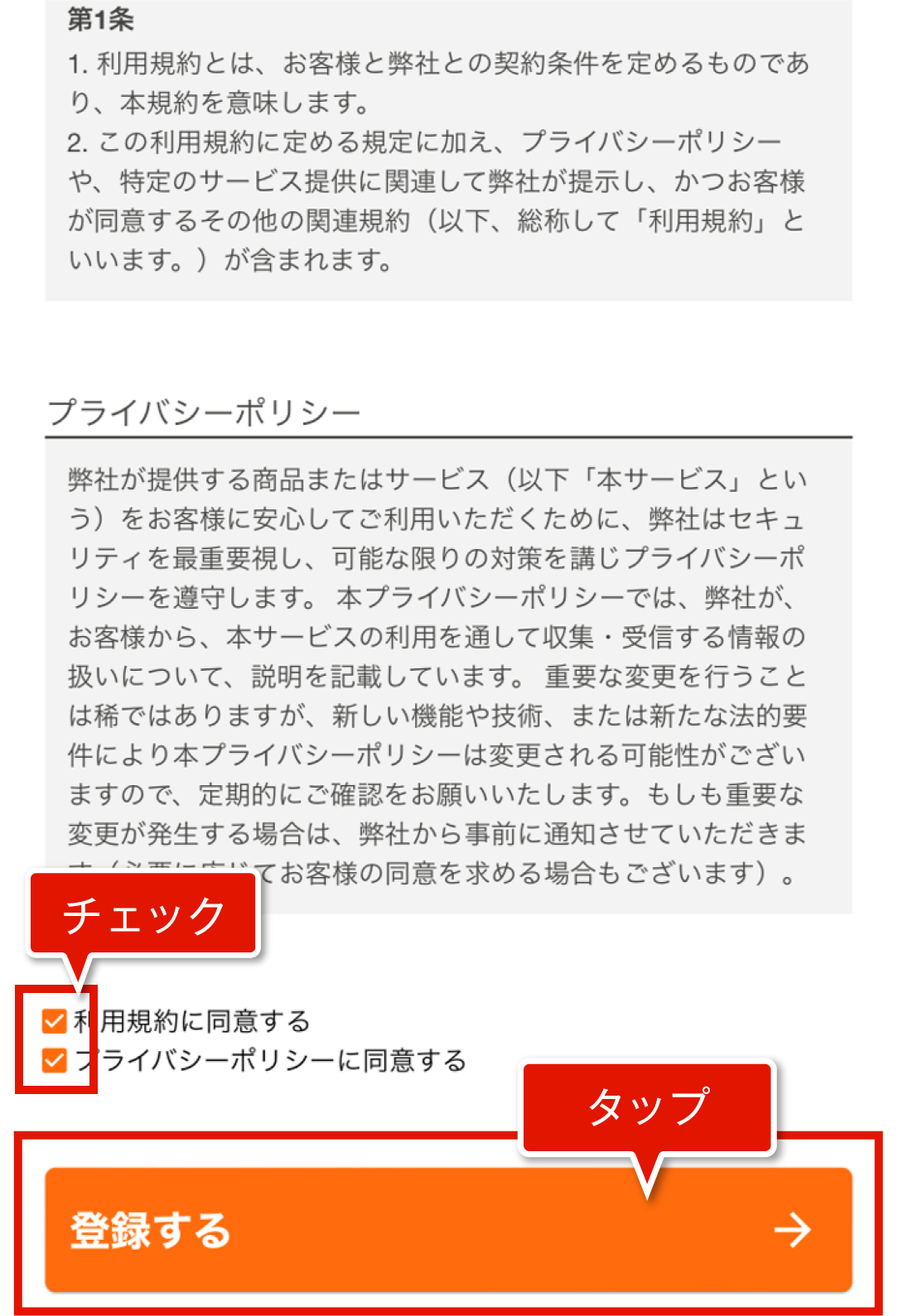This screenshot has width=898, height=1316.
Task: Tap the orange 登録する button
Action: point(447,1229)
